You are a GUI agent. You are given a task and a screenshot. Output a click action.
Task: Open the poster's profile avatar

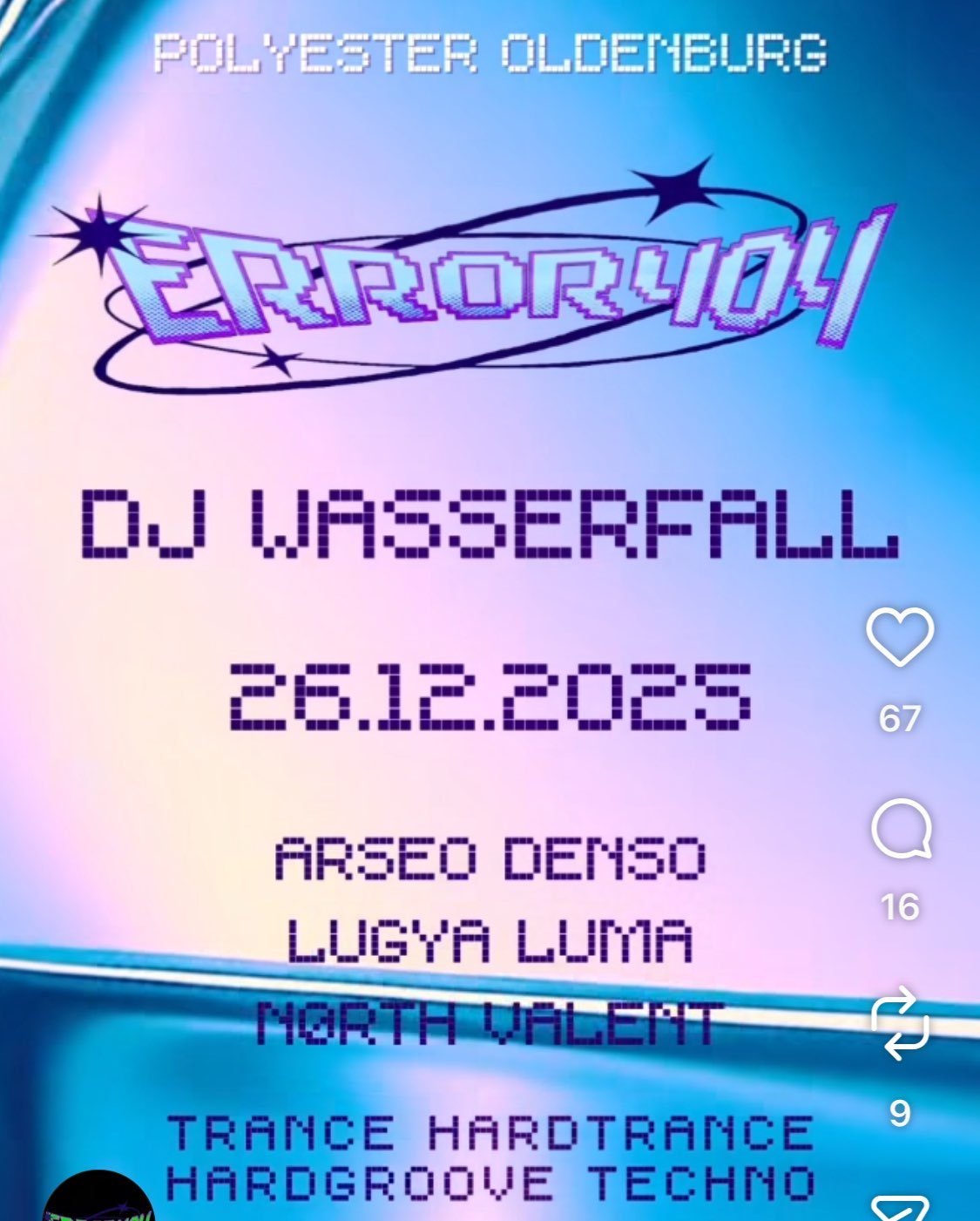(98, 1201)
